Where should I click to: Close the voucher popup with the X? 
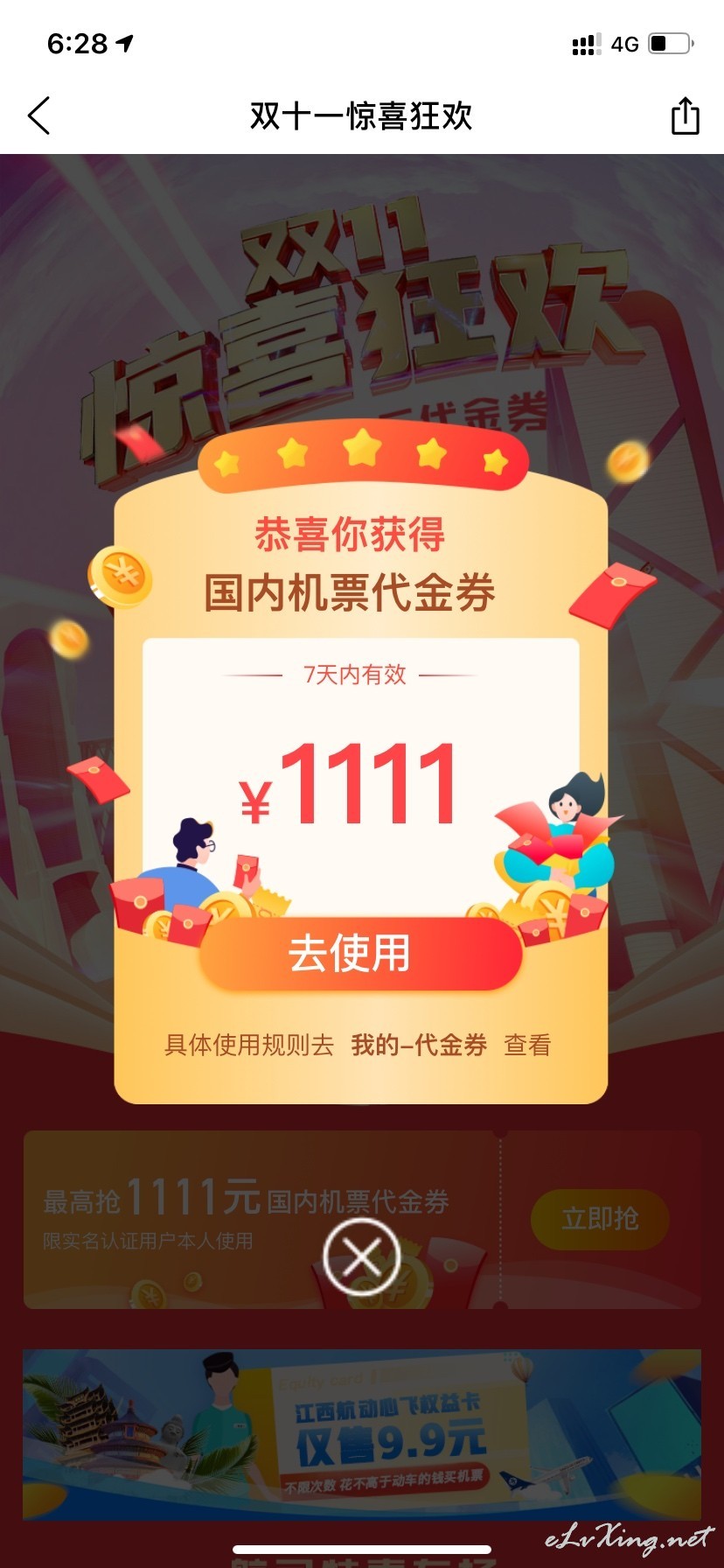[x=361, y=1257]
